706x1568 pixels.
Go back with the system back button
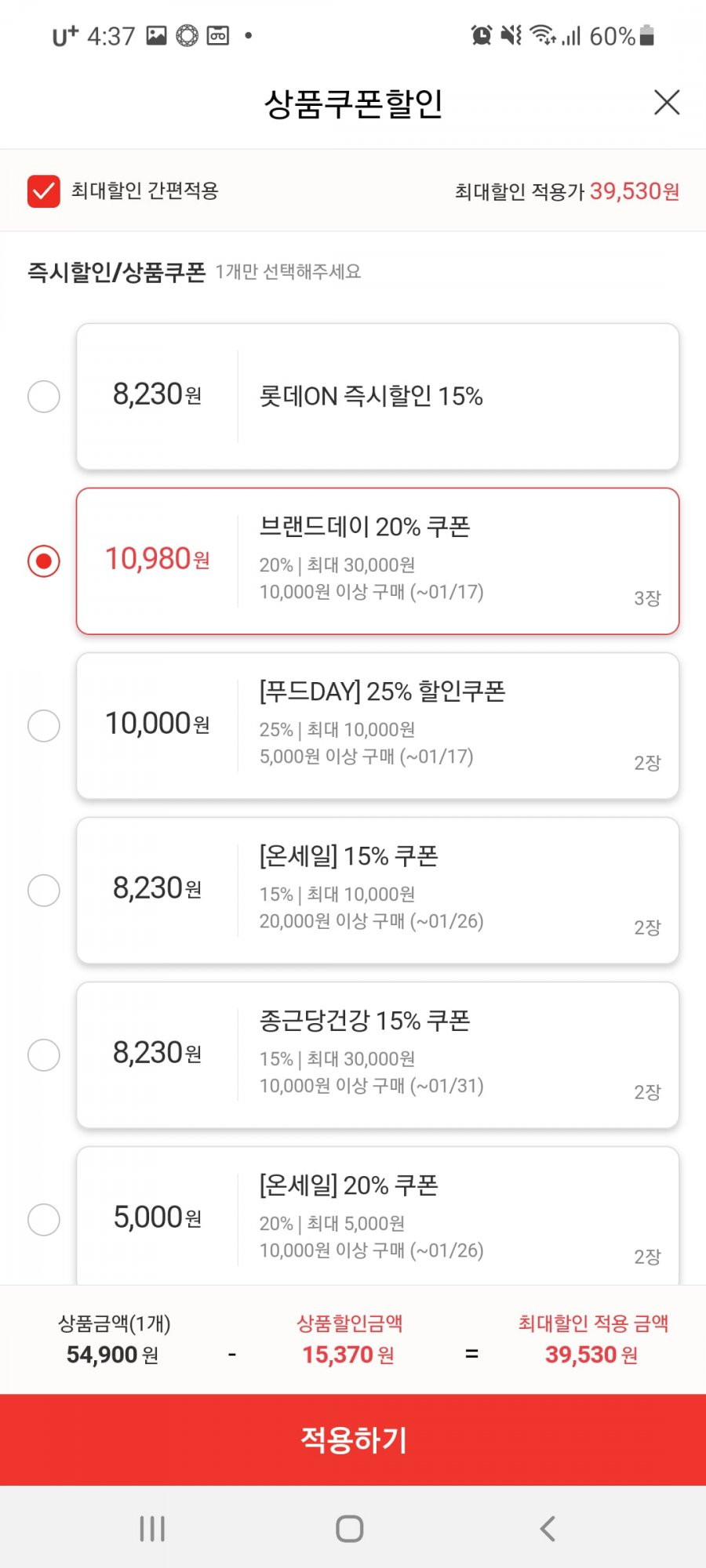pos(548,1528)
